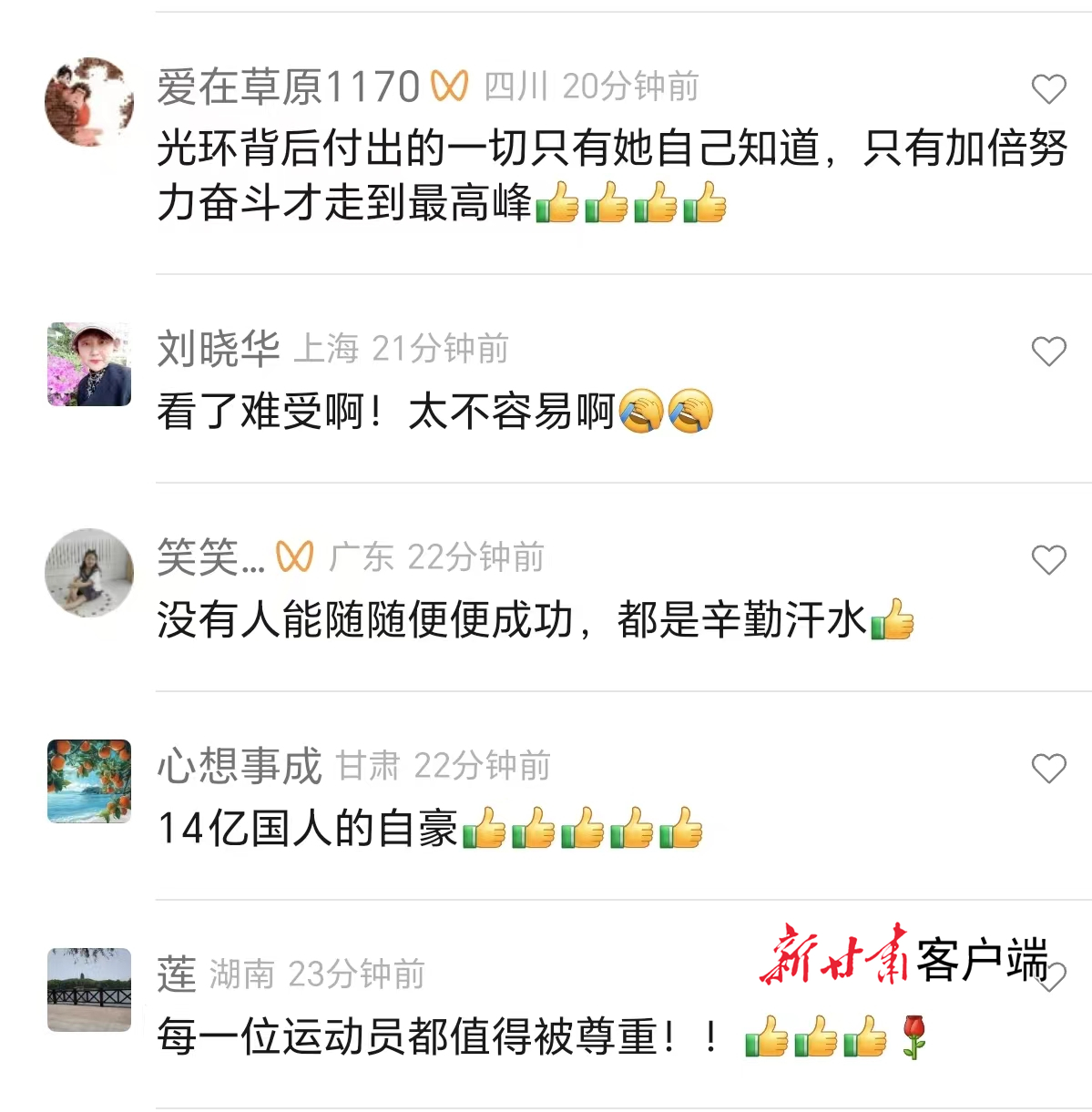Open 心想事成's avatar with oranges
The width and height of the screenshot is (1092, 1112).
[x=89, y=781]
